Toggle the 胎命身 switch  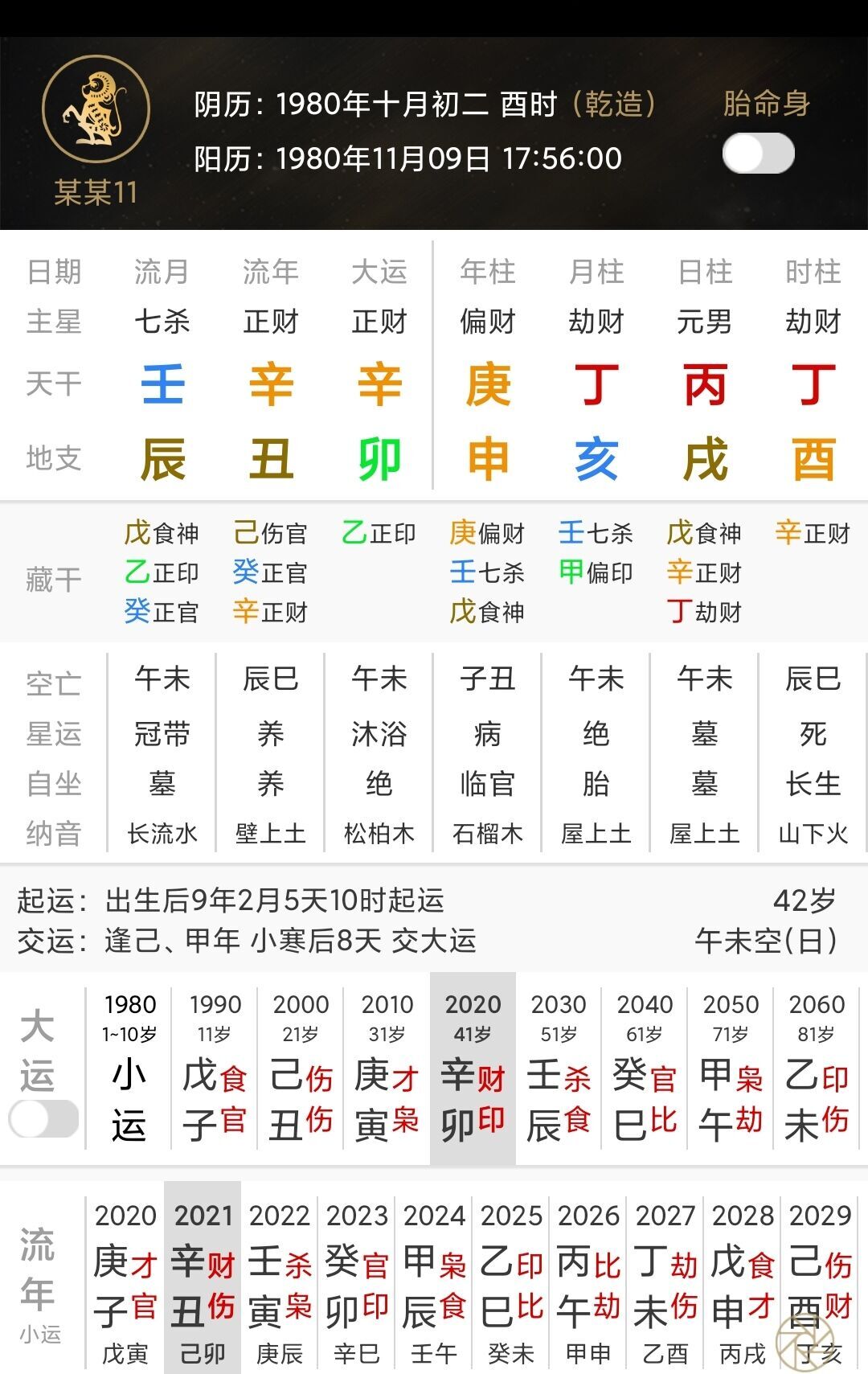coord(758,154)
